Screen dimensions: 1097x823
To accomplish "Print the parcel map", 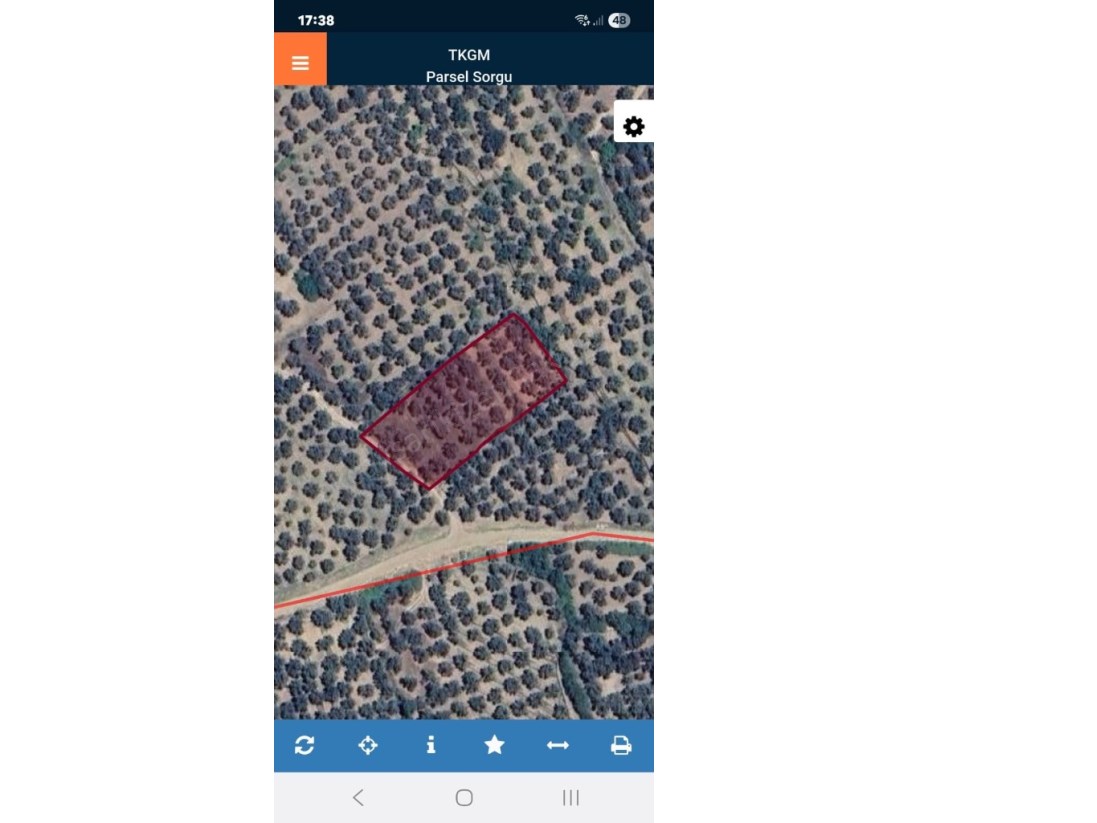I will point(621,745).
